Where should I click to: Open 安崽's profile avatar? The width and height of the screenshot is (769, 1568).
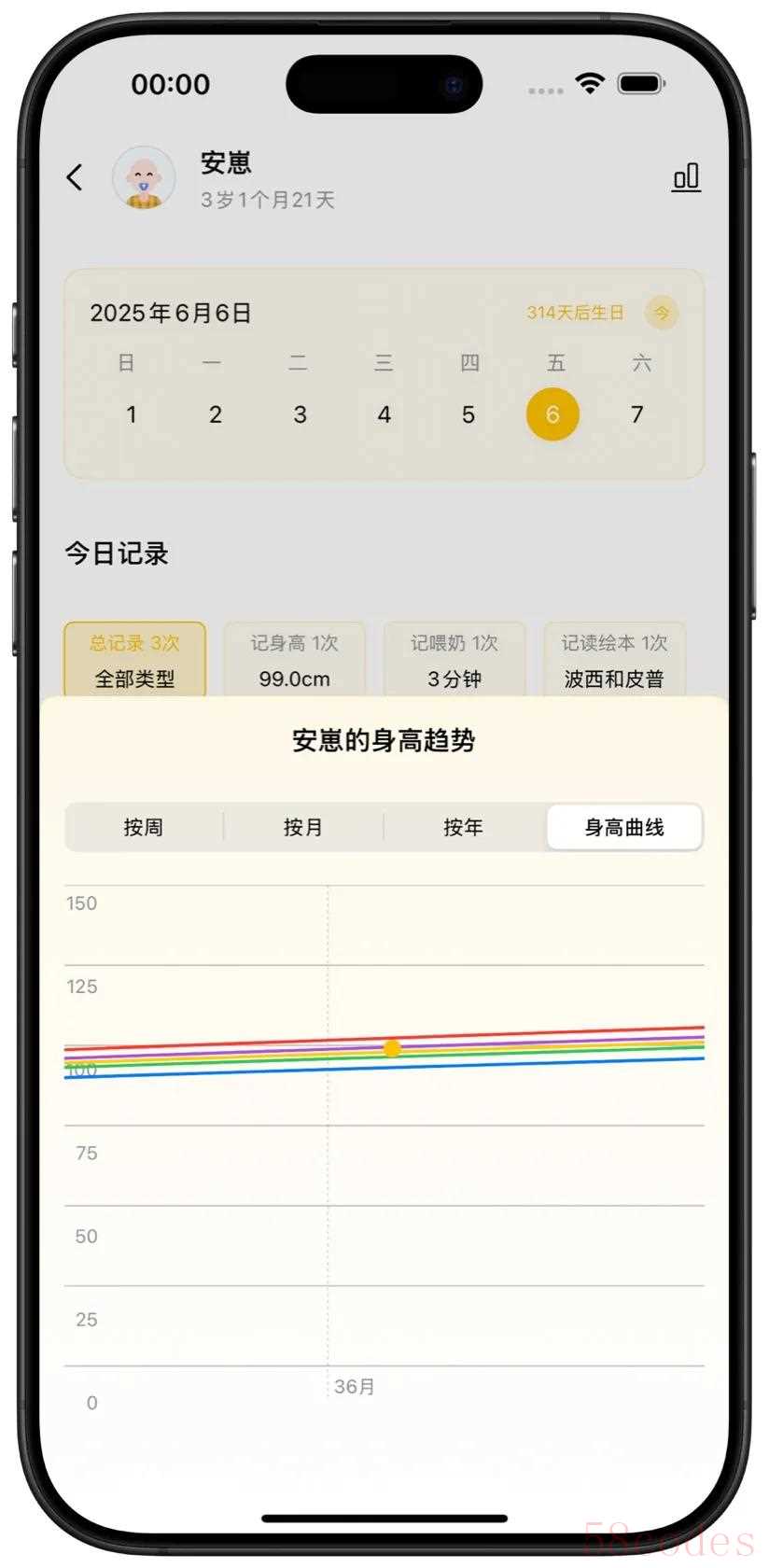[x=144, y=177]
